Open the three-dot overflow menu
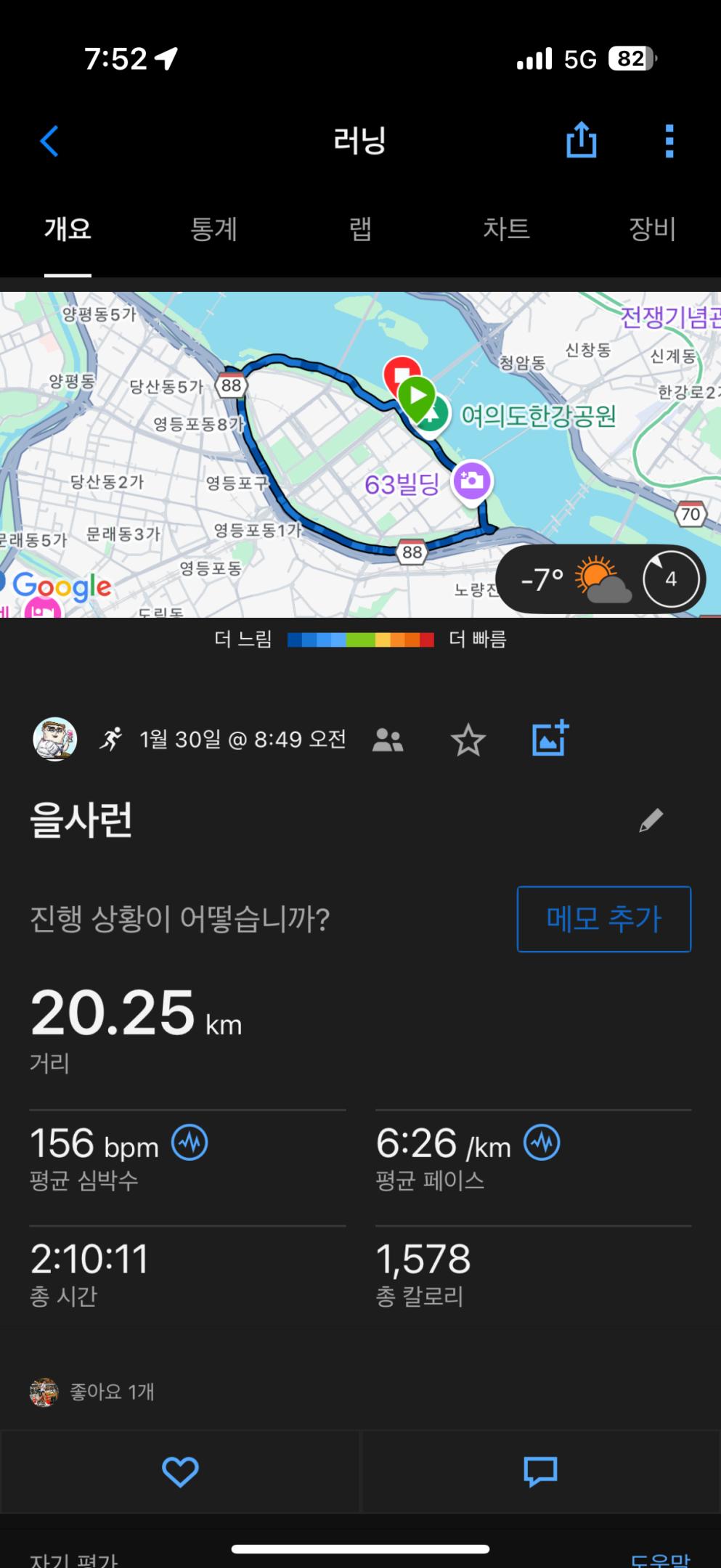 (669, 141)
